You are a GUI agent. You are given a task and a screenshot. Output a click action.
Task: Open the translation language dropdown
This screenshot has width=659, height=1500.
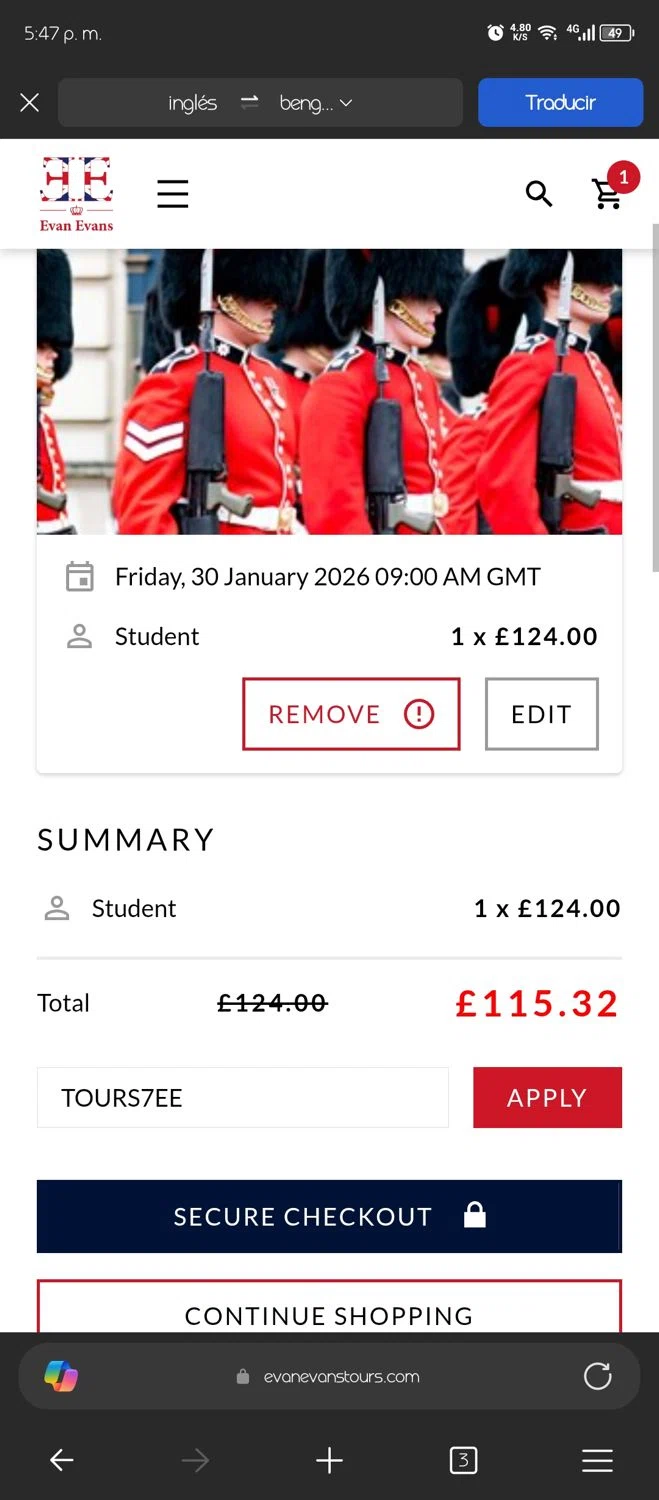point(315,103)
